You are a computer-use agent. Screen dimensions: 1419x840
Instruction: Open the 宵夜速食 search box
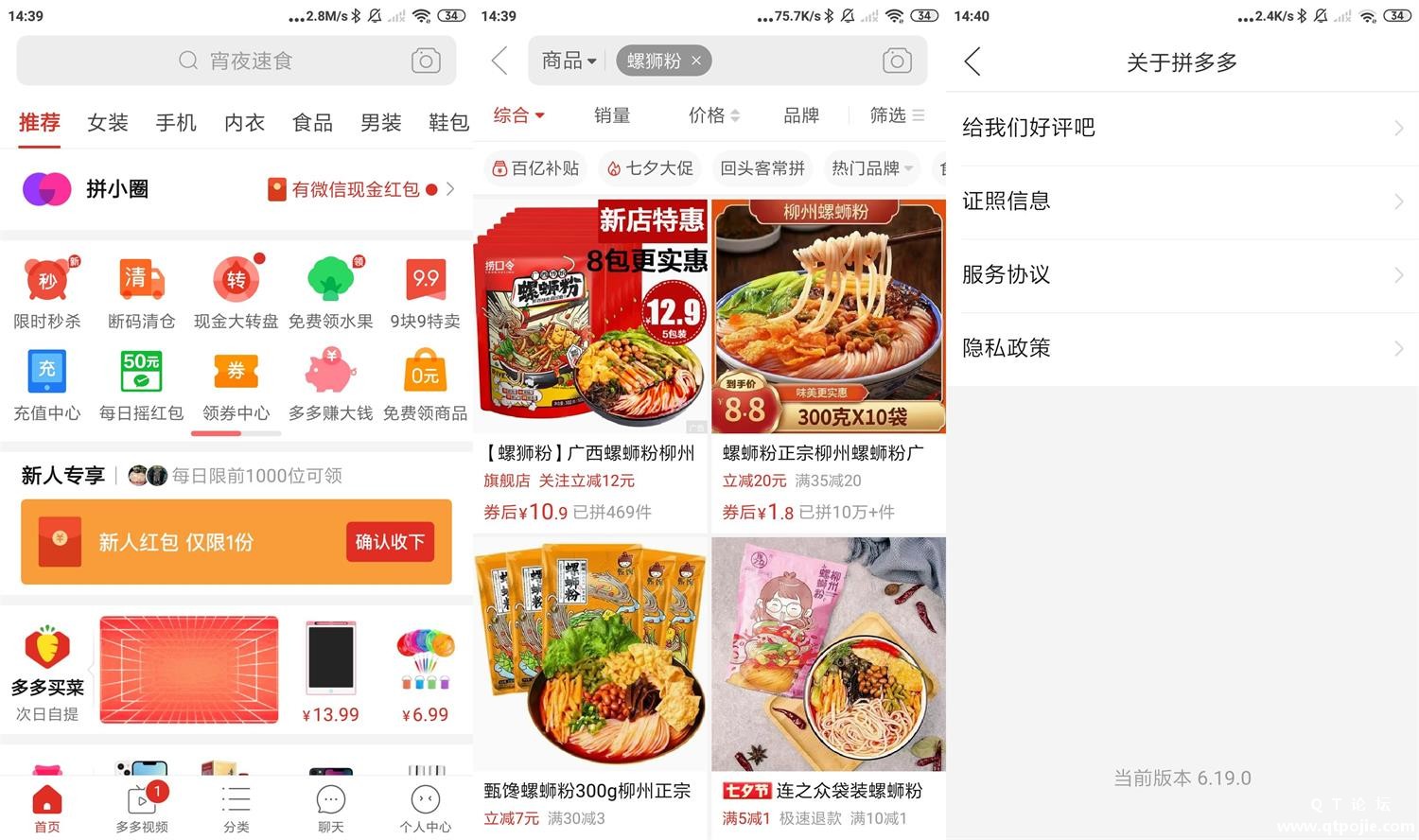click(x=236, y=61)
